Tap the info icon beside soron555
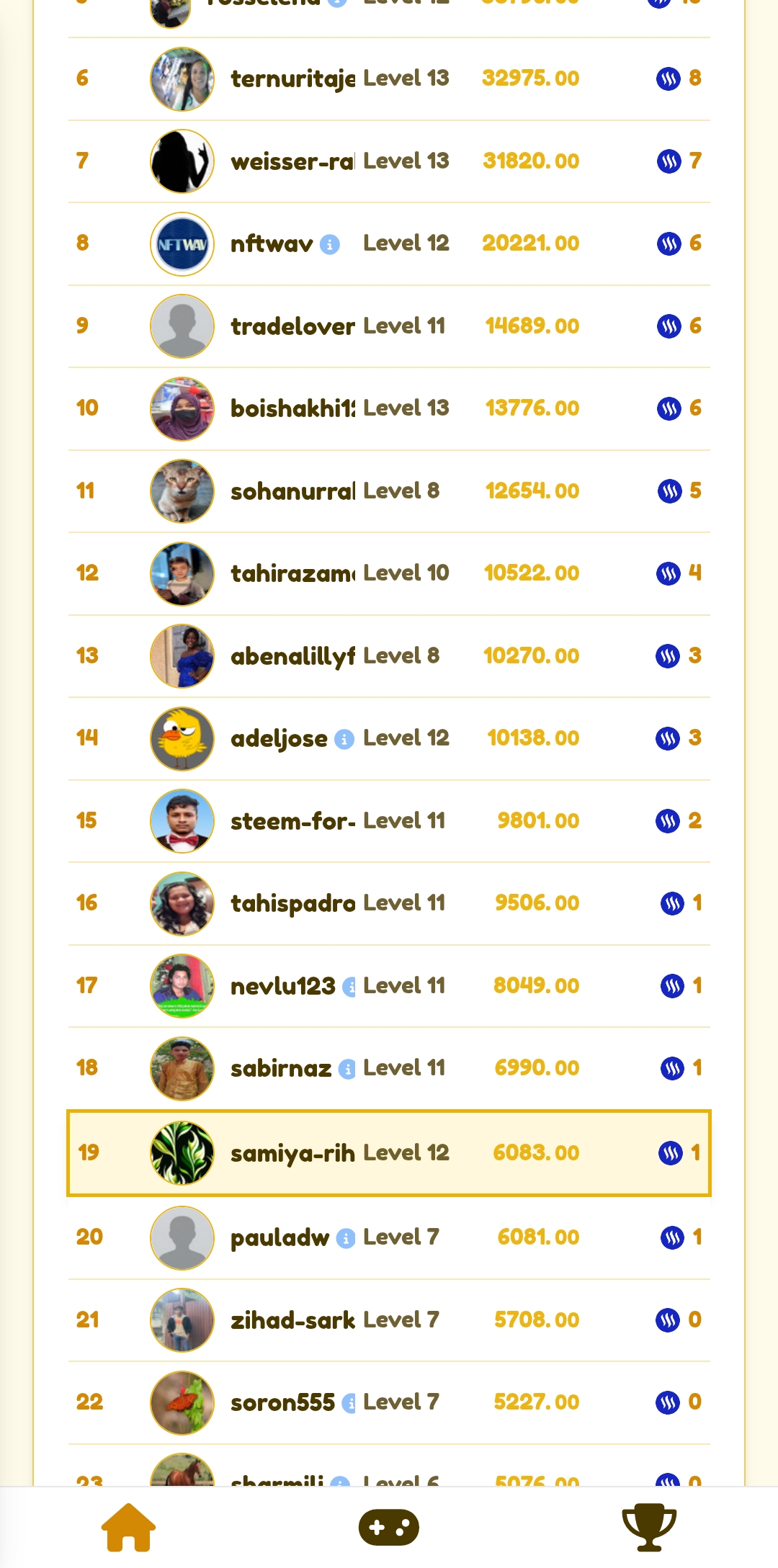Screen dimensions: 778x1568 point(349,1403)
